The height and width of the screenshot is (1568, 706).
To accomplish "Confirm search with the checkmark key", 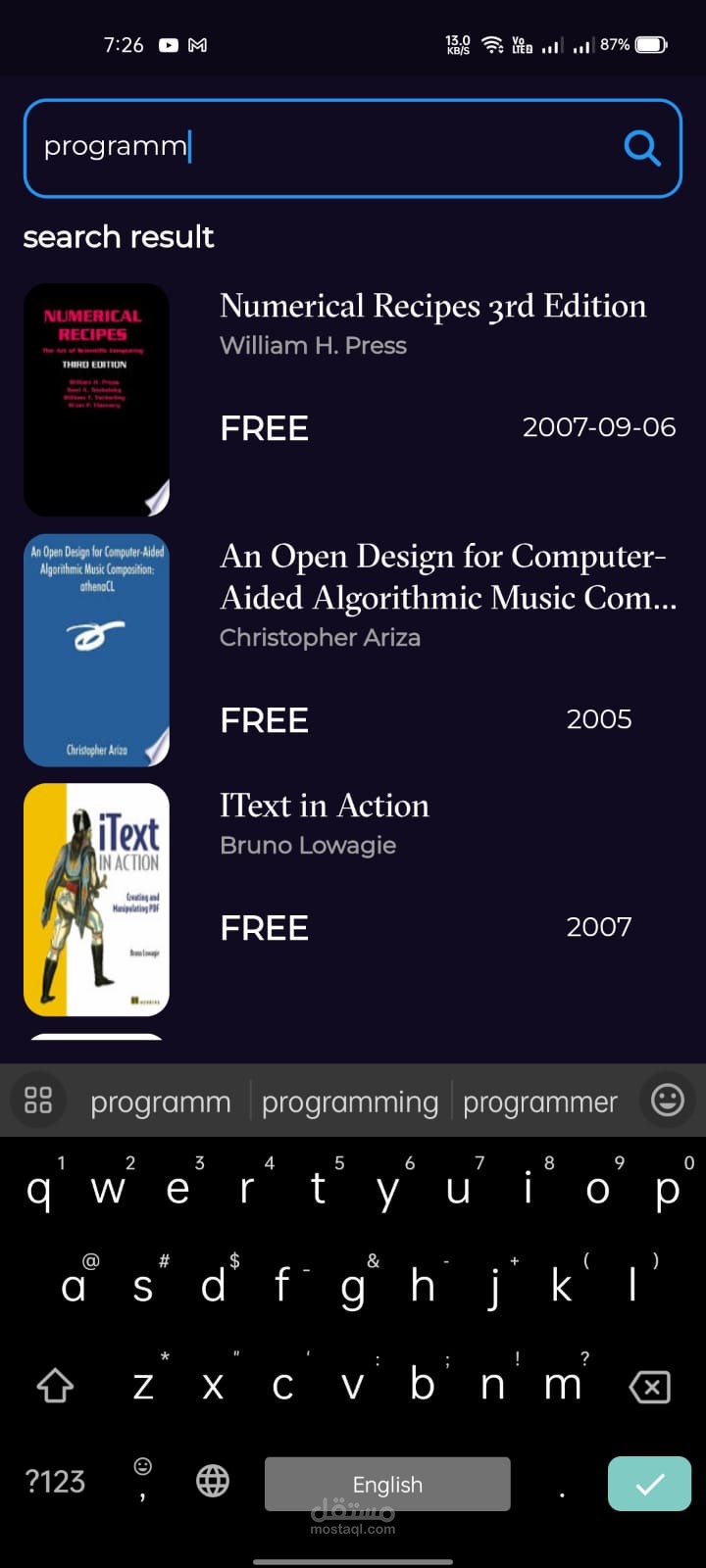I will pyautogui.click(x=649, y=1484).
